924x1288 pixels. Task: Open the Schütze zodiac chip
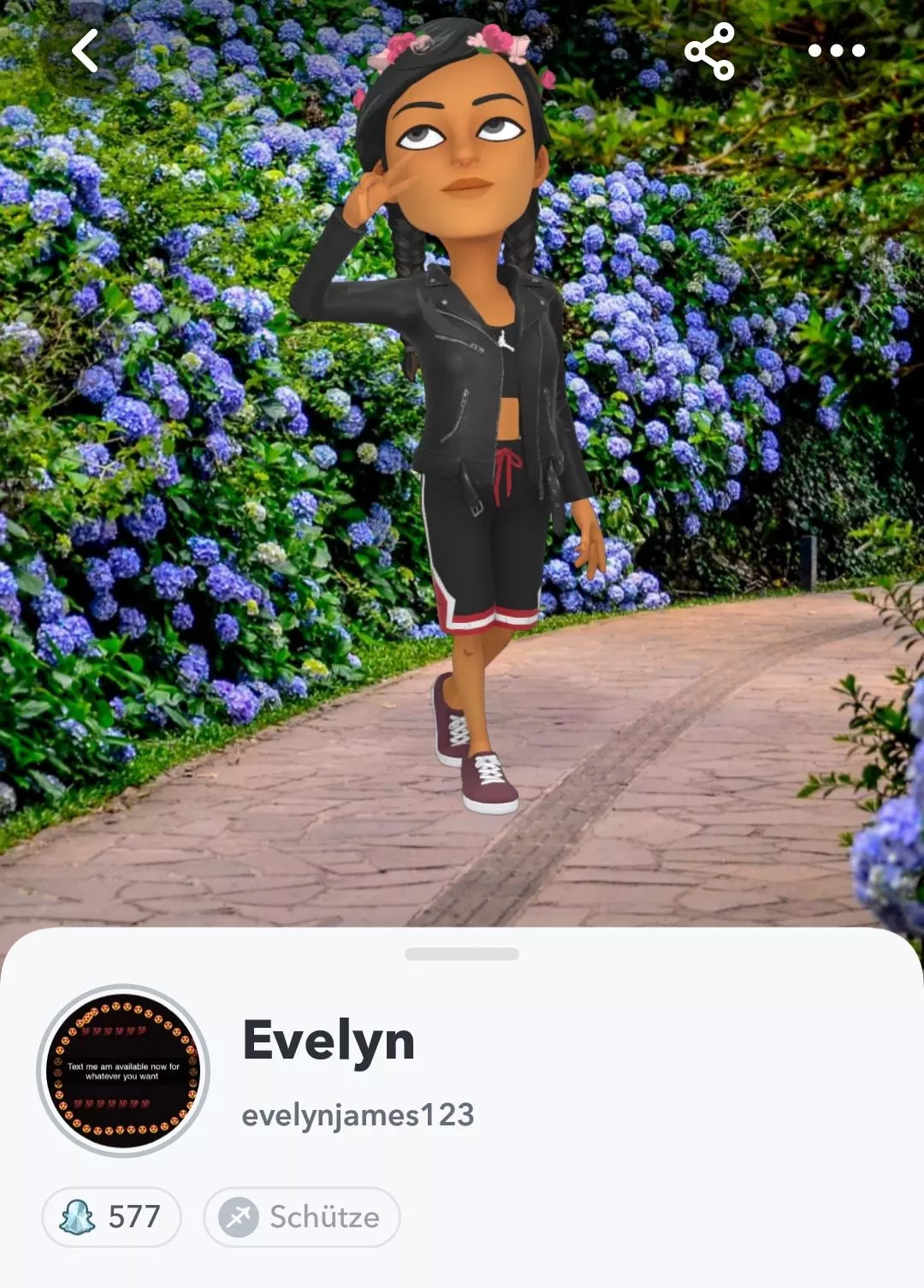tap(301, 1216)
